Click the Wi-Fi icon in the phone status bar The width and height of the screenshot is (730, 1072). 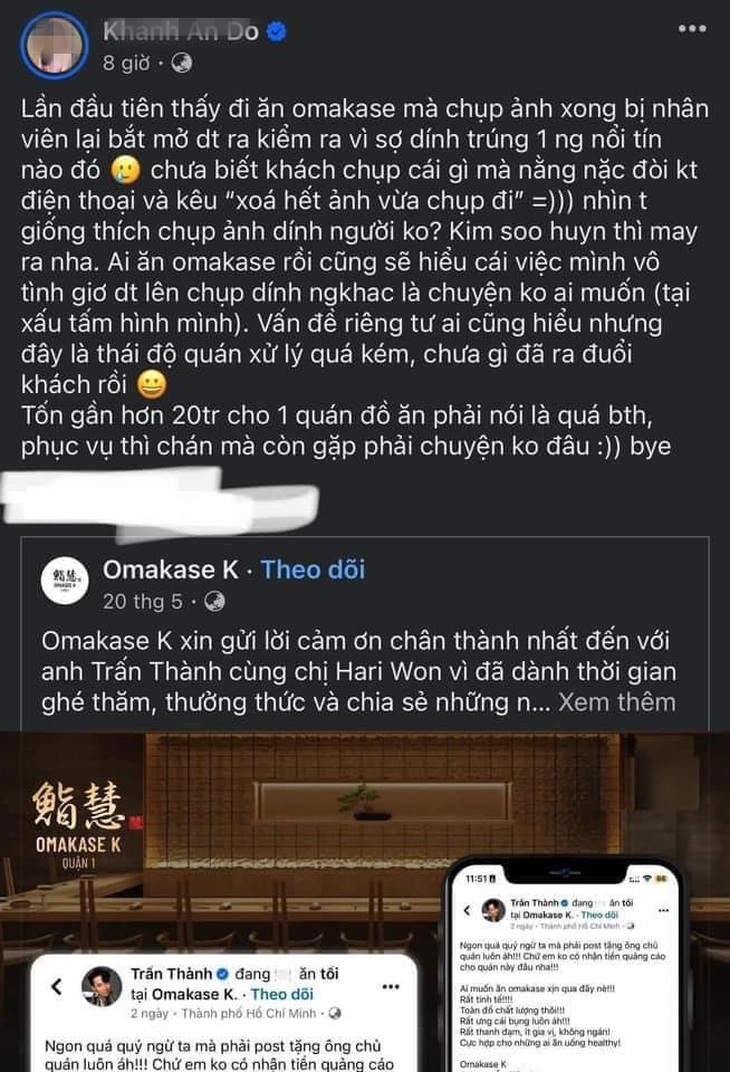point(647,879)
